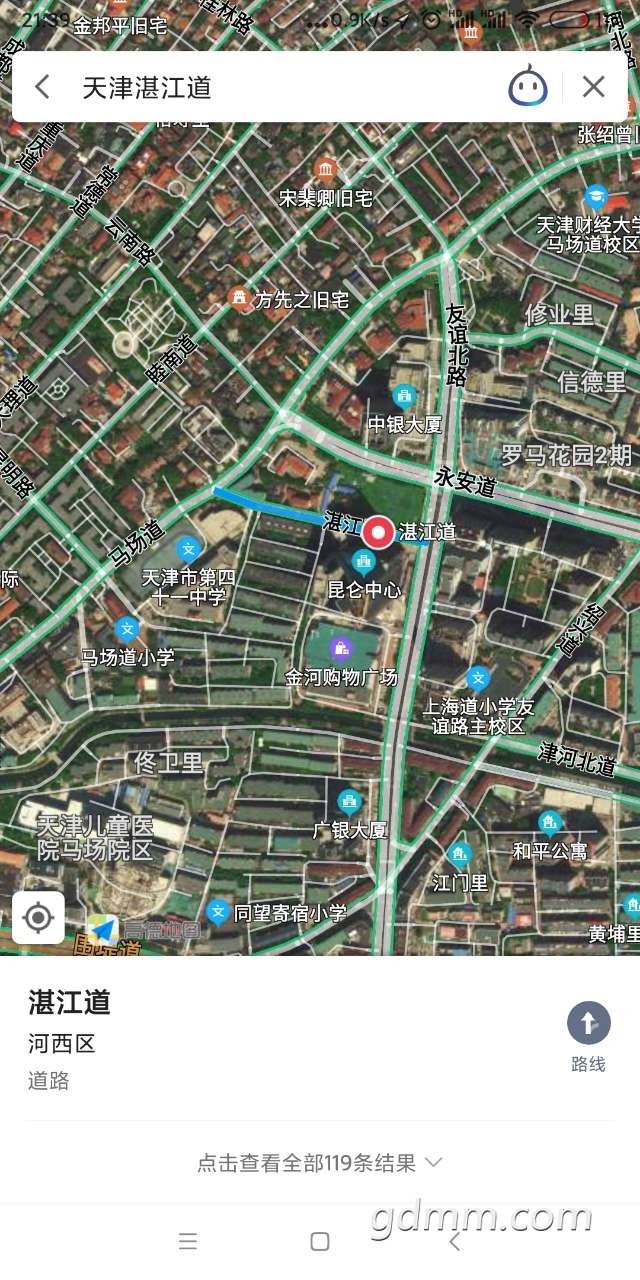Screen dimensions: 640x1280
Task: Go back from the search result
Action: click(x=42, y=87)
